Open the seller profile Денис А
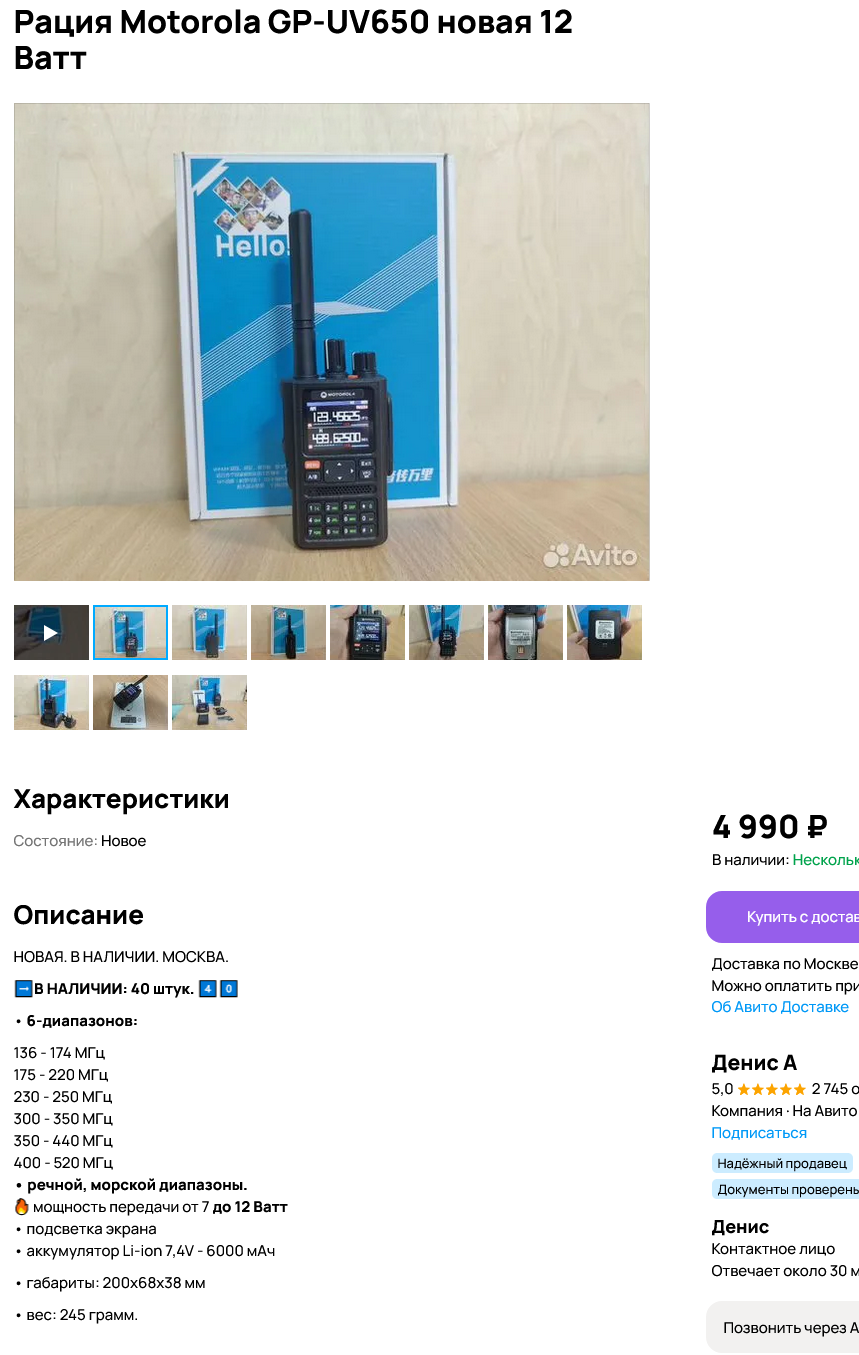Image resolution: width=859 pixels, height=1355 pixels. pyautogui.click(x=753, y=1062)
